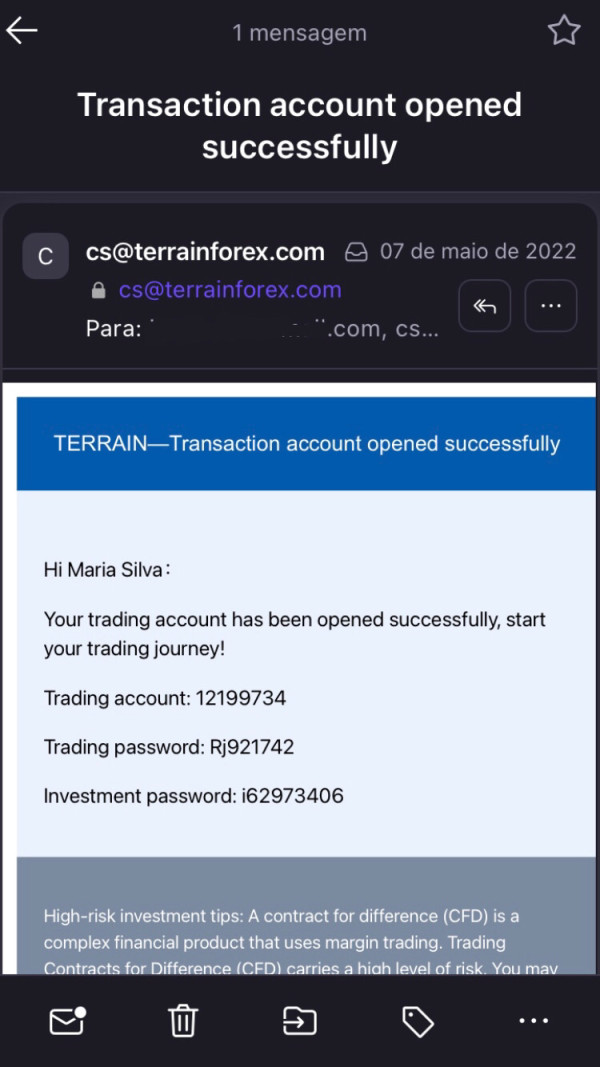Apply a label using the tag icon
Screen dimensions: 600x1067
(x=418, y=1021)
